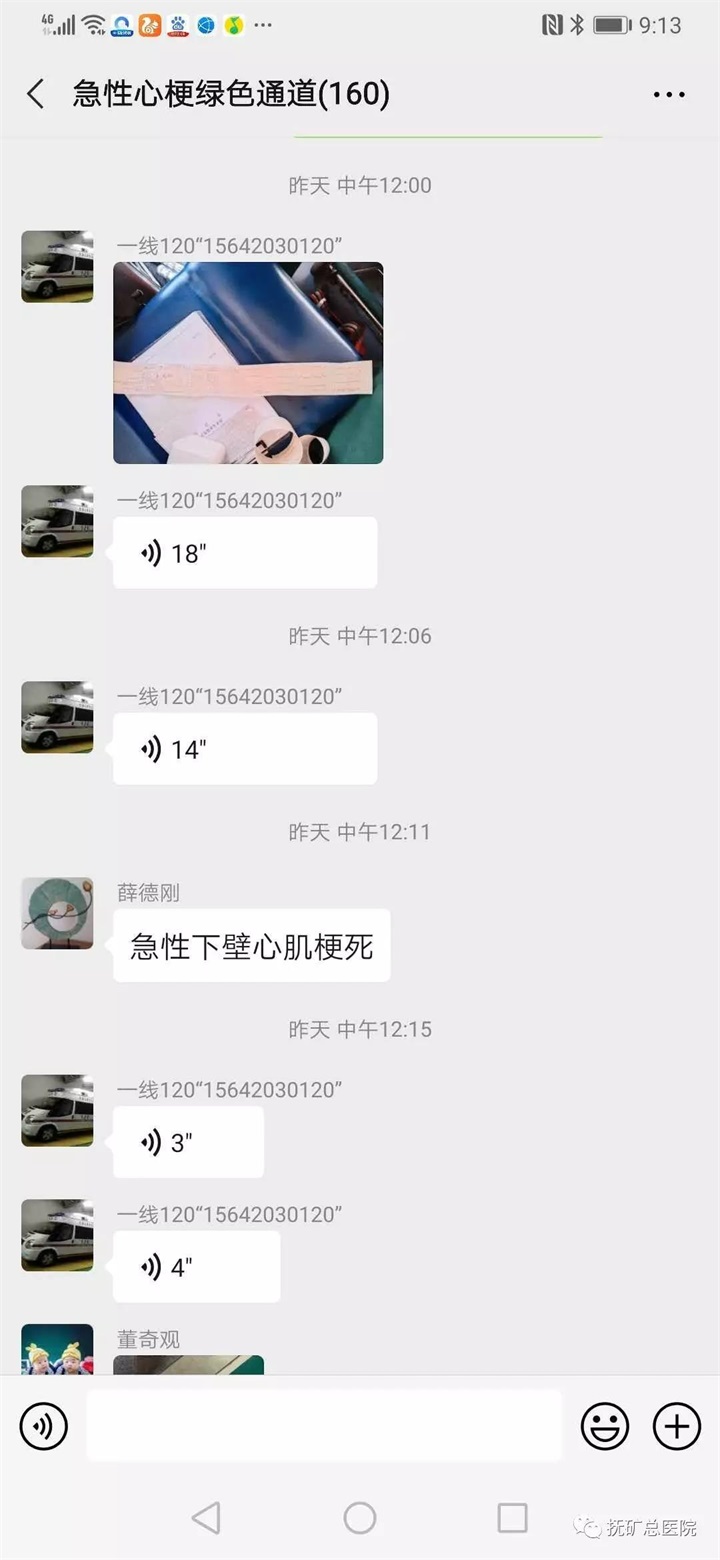Play the 14-second voice message
Image resolution: width=720 pixels, height=1560 pixels.
(x=244, y=749)
